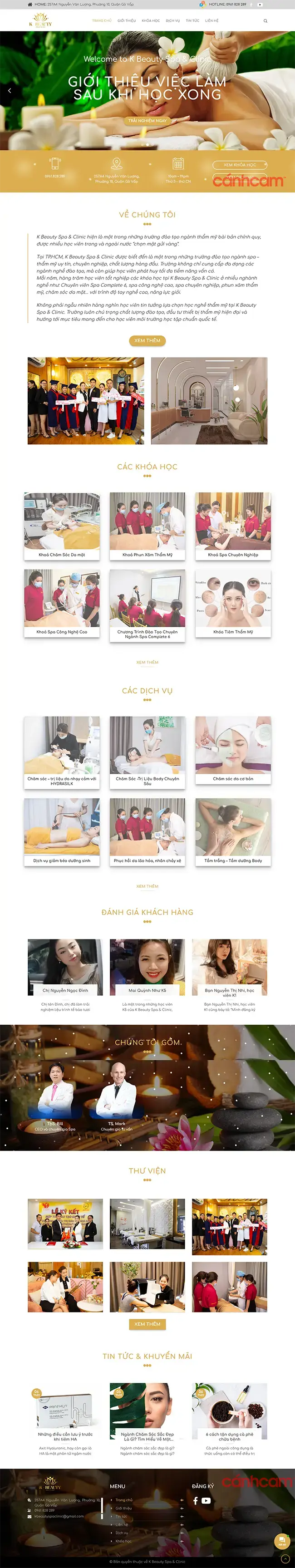The height and width of the screenshot is (1568, 295).
Task: Open Liên hệ link in footer menu
Action: [122, 1525]
